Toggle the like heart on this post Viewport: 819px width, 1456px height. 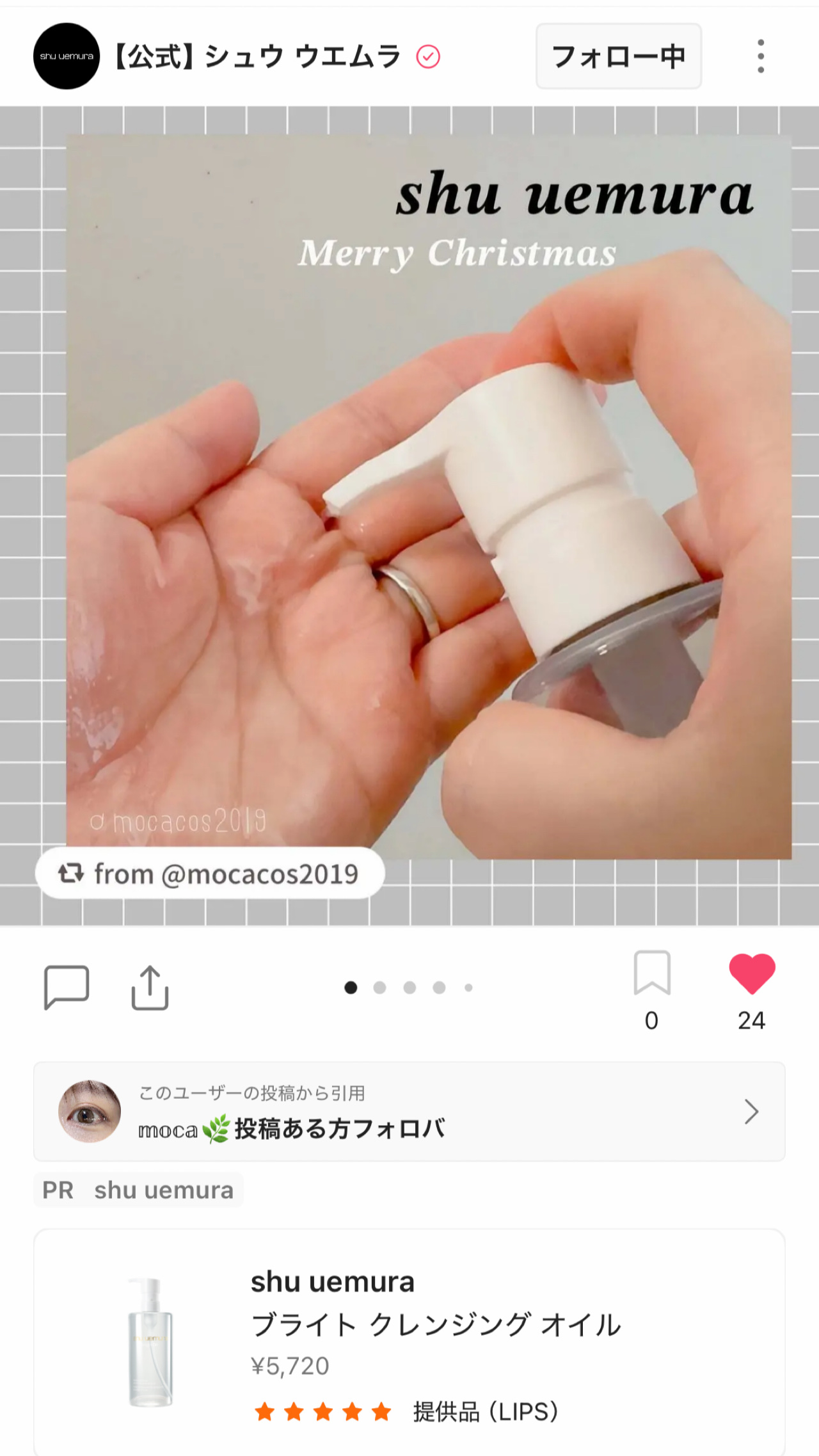[x=752, y=986]
